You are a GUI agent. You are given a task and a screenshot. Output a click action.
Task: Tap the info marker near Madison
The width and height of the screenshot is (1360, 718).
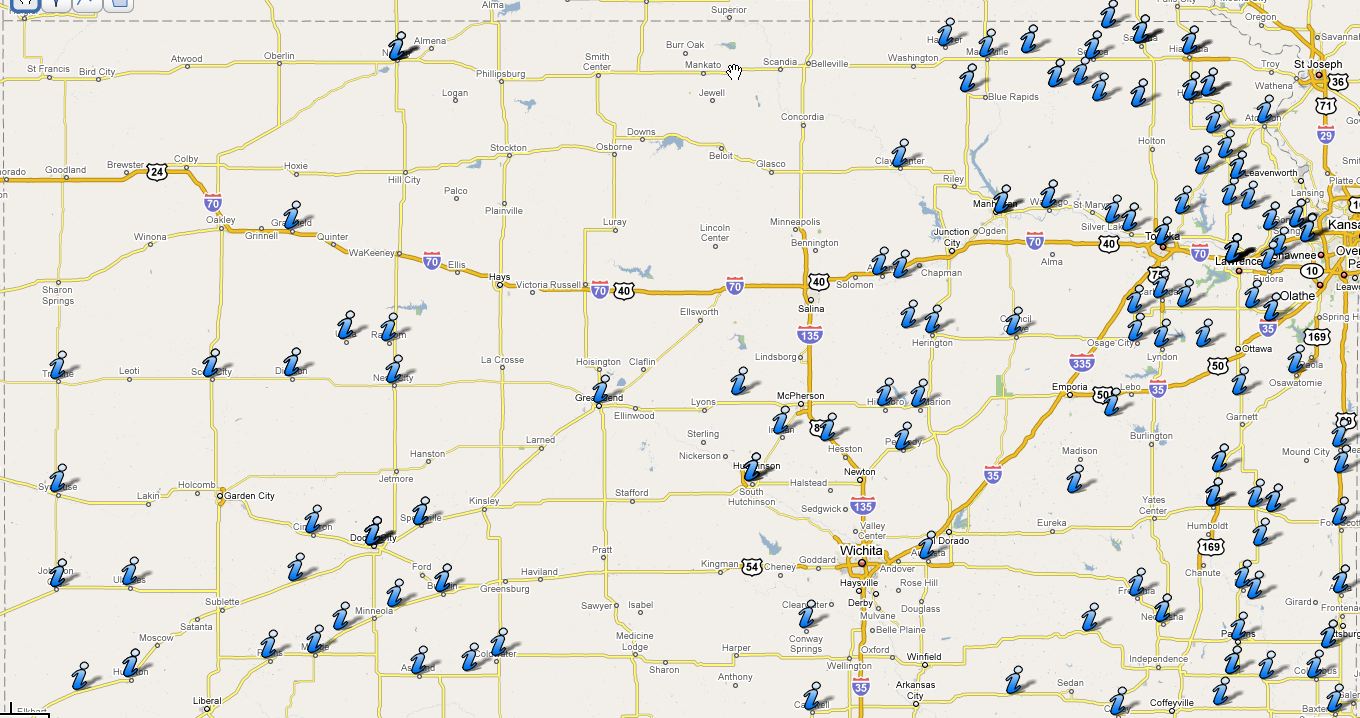(x=1077, y=478)
